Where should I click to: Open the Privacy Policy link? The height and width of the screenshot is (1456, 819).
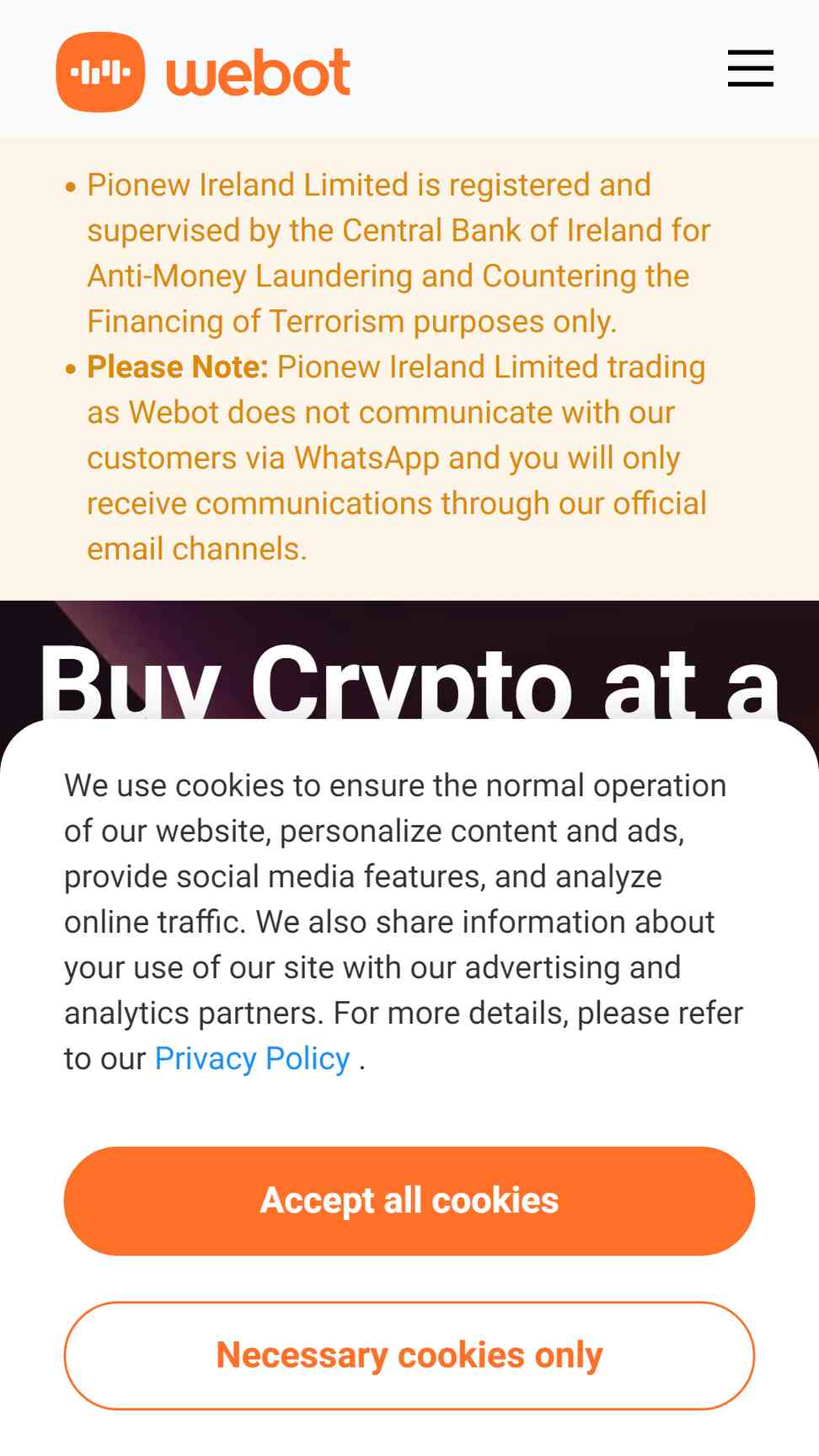coord(252,1058)
